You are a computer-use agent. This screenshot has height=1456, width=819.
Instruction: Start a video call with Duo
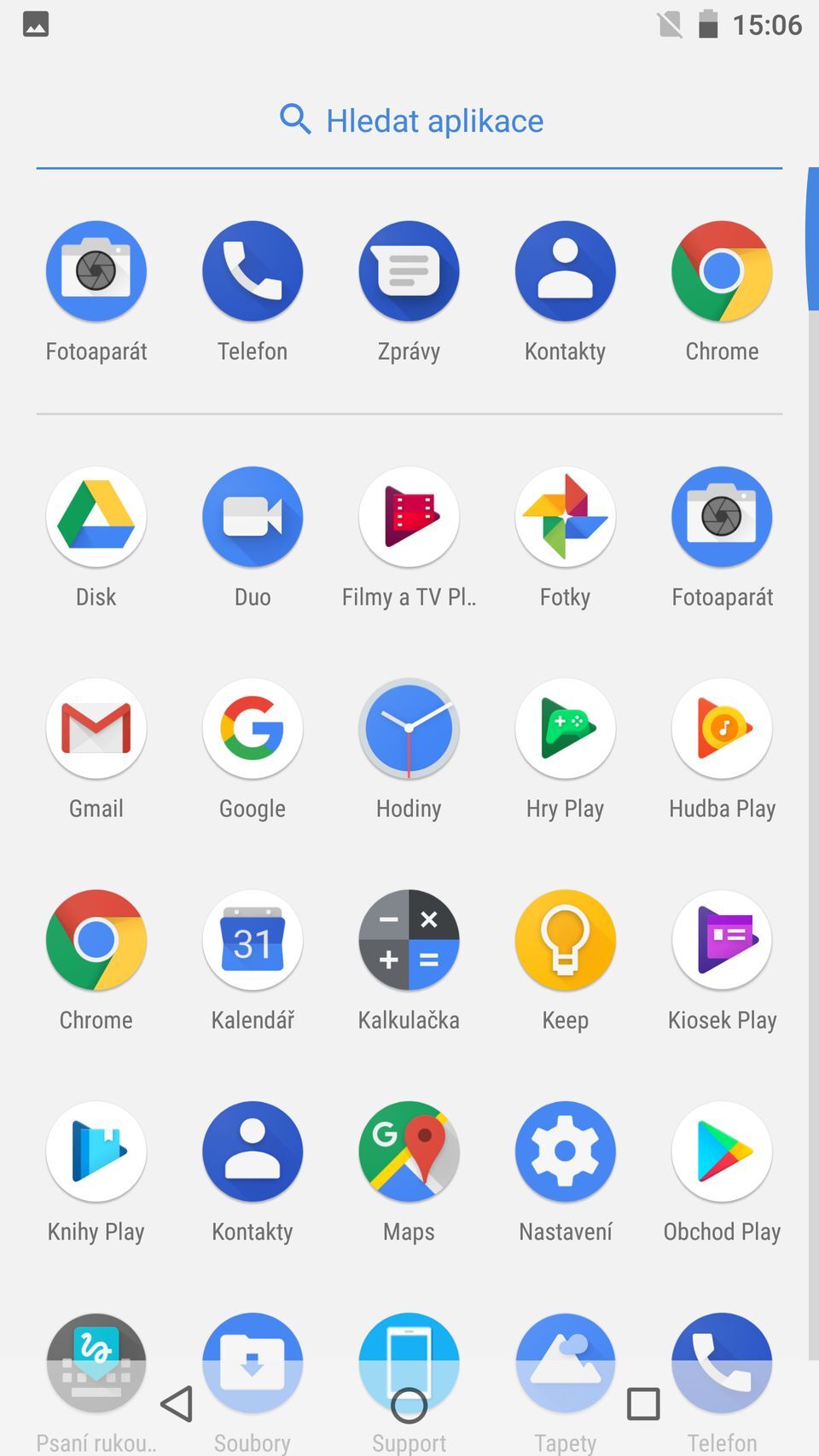point(252,517)
